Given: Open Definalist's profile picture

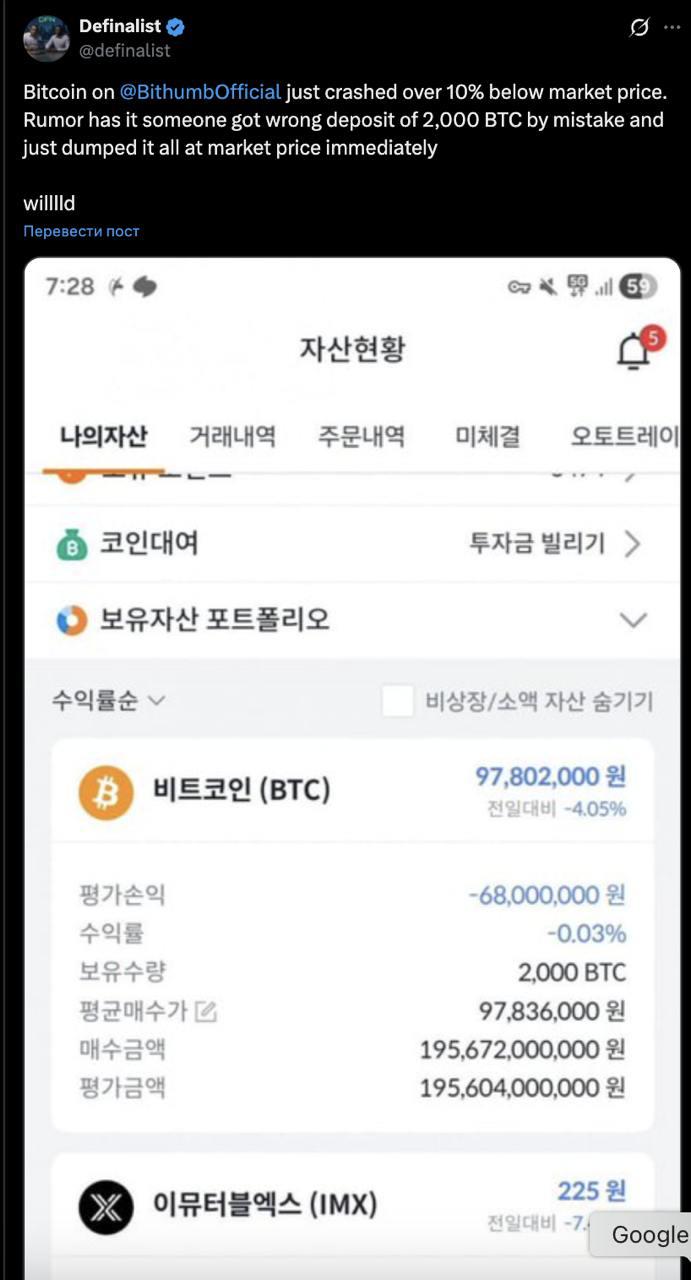Looking at the screenshot, I should click(x=45, y=38).
